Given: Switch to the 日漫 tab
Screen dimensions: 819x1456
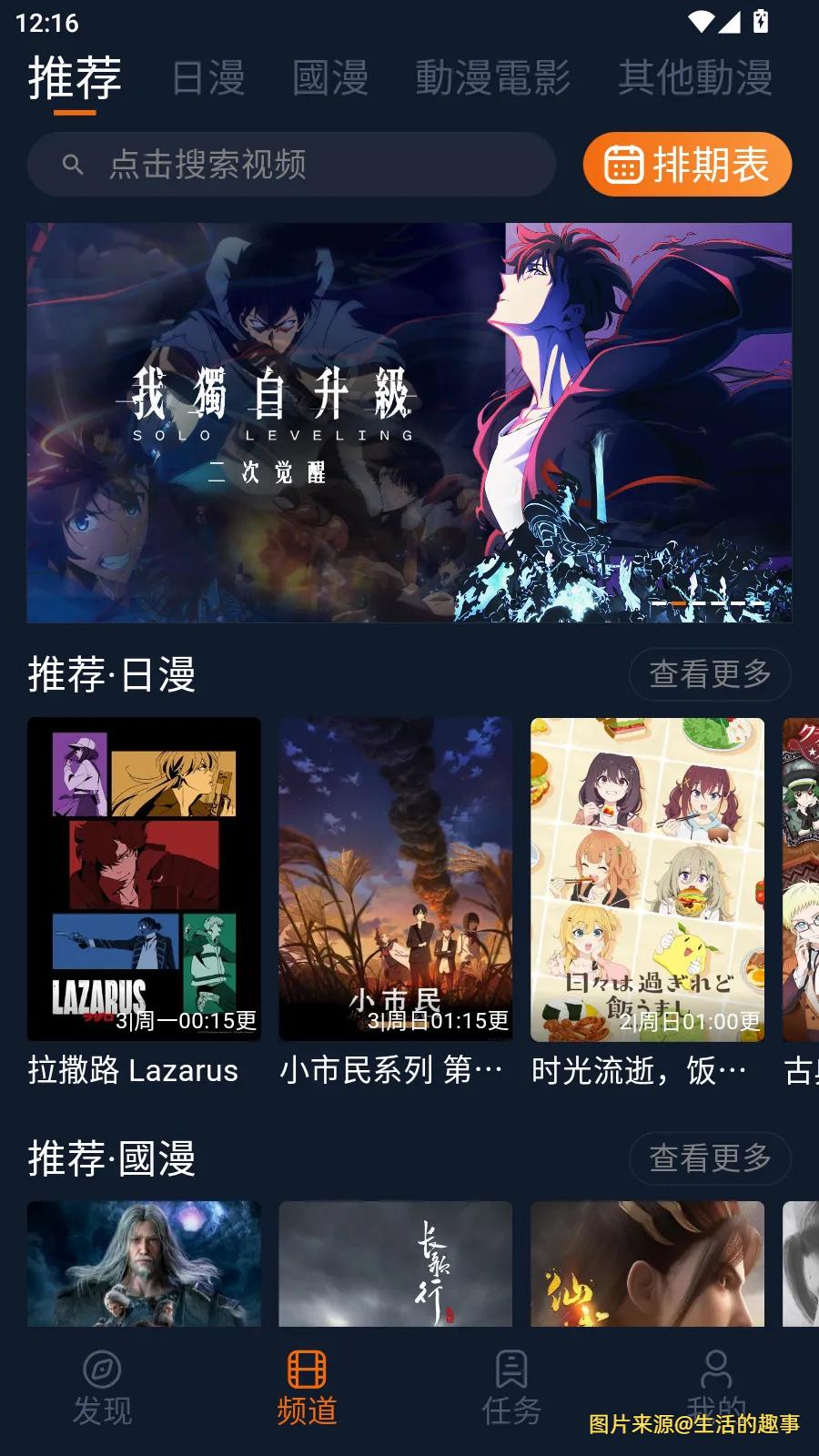Looking at the screenshot, I should click(x=208, y=78).
